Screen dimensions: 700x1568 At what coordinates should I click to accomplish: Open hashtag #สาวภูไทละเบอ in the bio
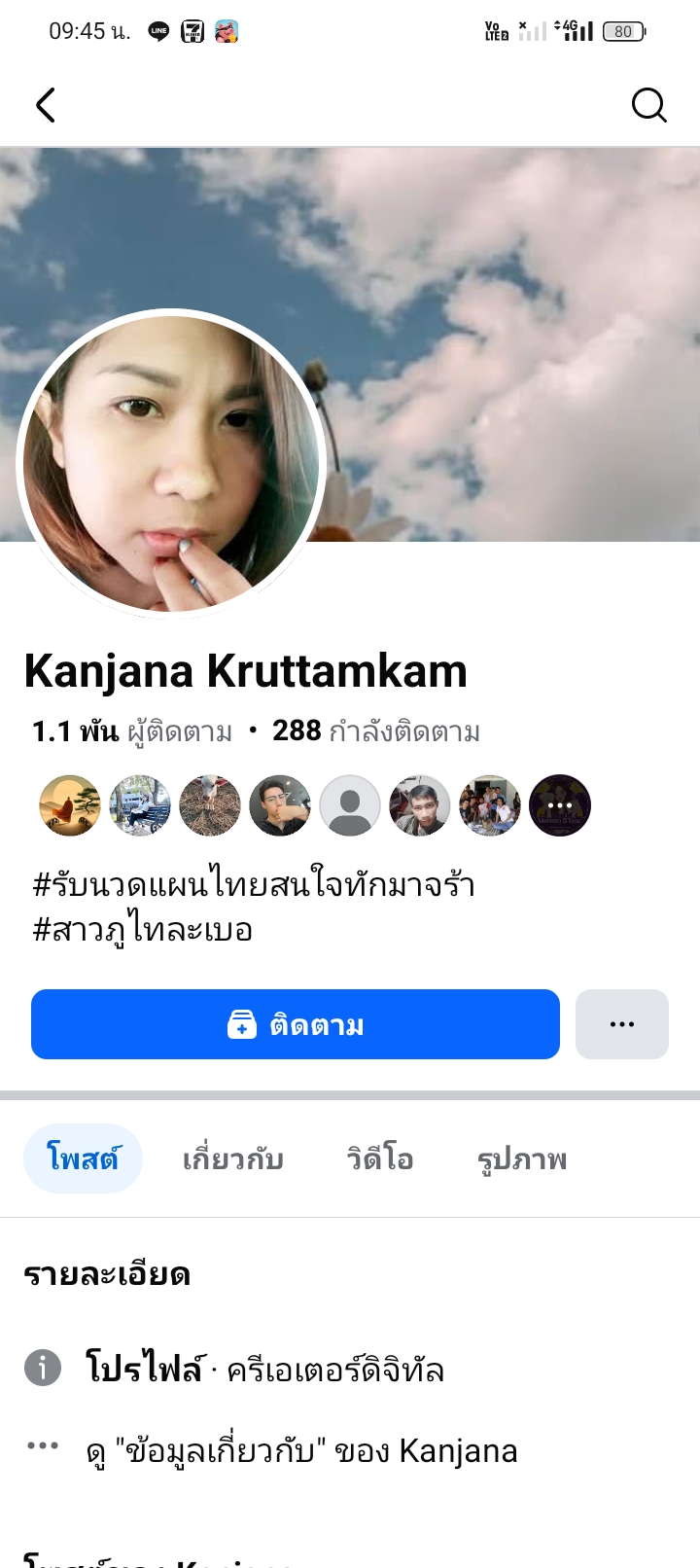click(x=143, y=930)
